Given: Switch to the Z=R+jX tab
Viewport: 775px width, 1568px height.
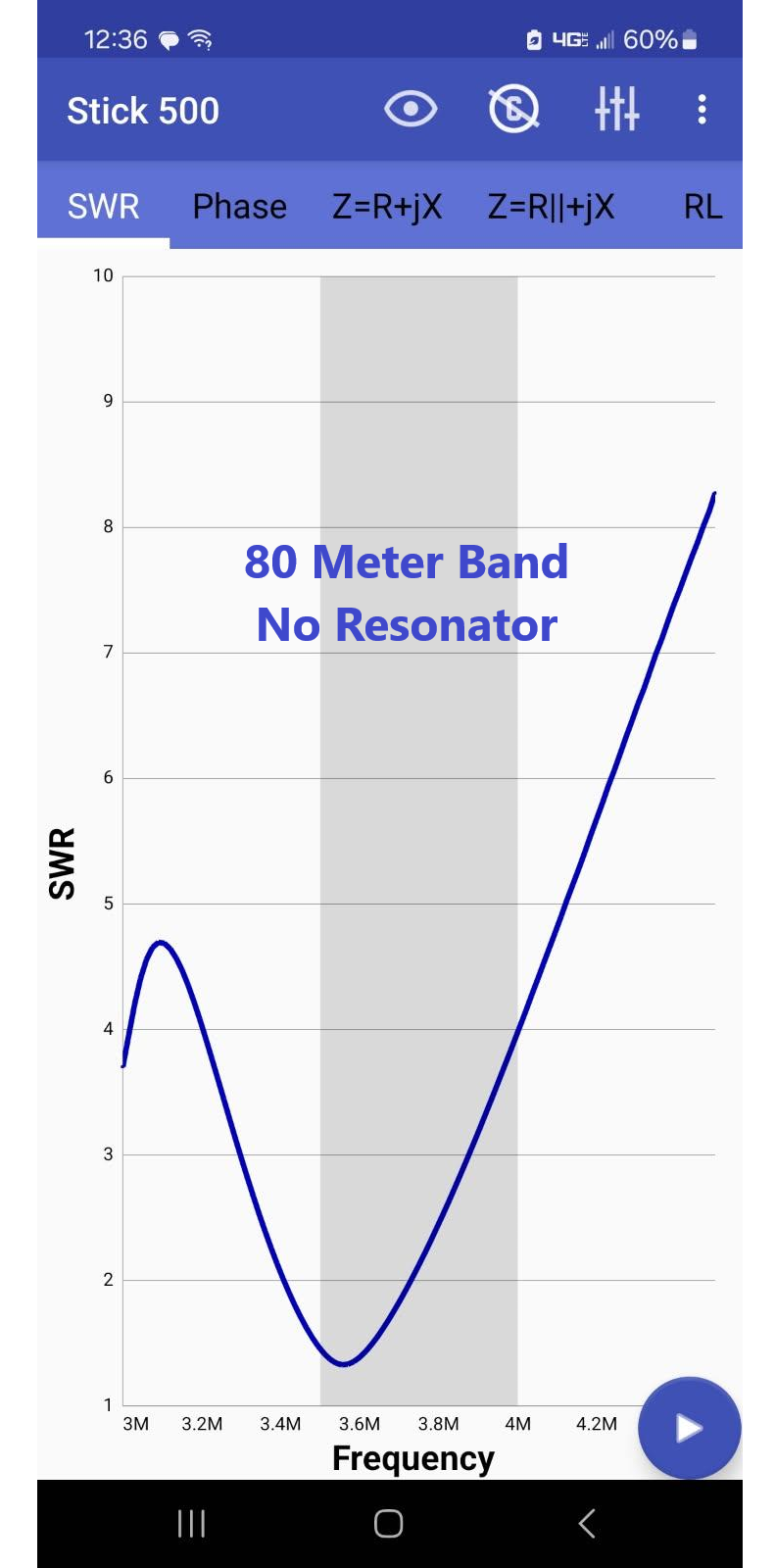Looking at the screenshot, I should [387, 207].
